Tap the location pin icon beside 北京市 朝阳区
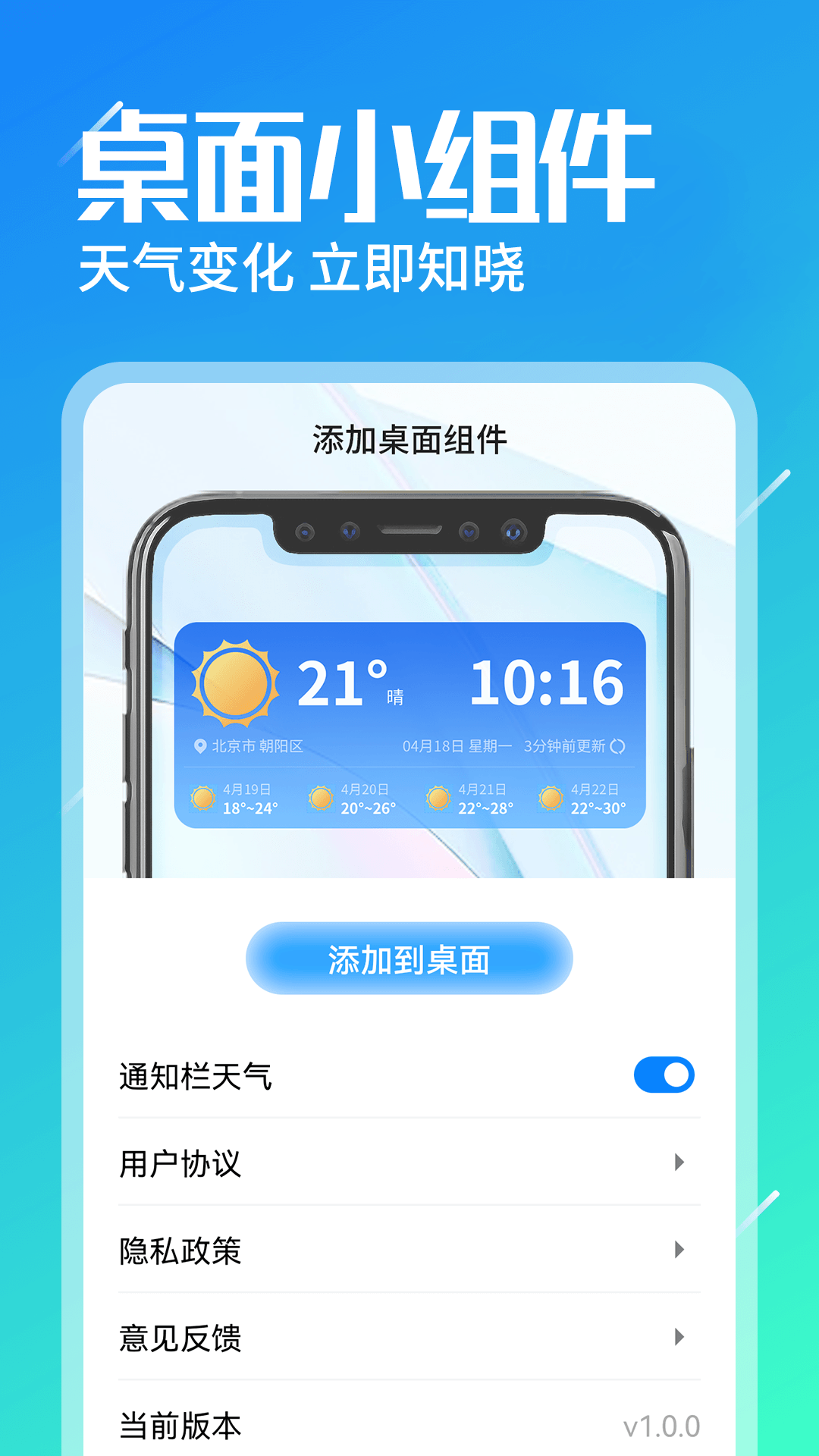Viewport: 819px width, 1456px height. [x=199, y=746]
